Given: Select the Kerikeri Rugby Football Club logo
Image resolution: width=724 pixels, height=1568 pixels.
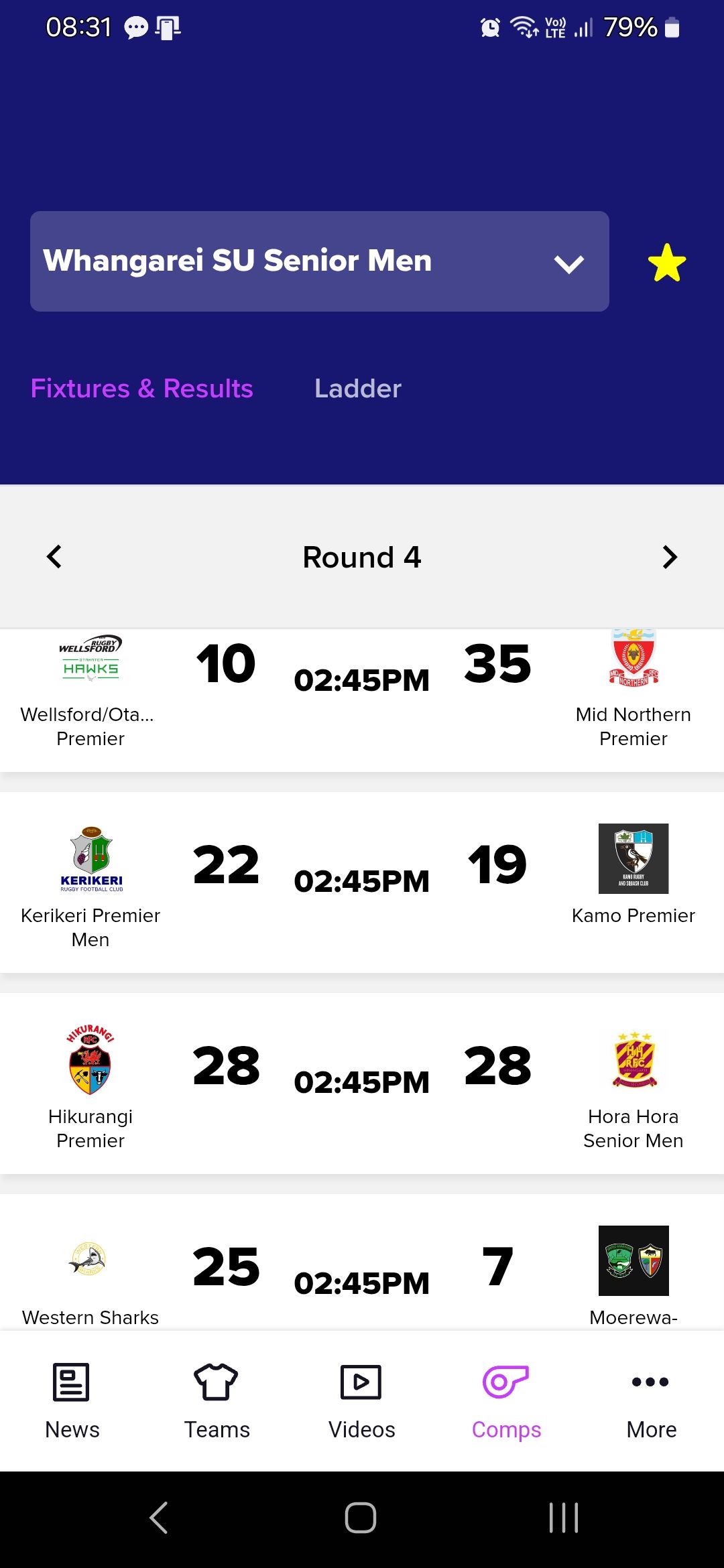Looking at the screenshot, I should pyautogui.click(x=90, y=860).
